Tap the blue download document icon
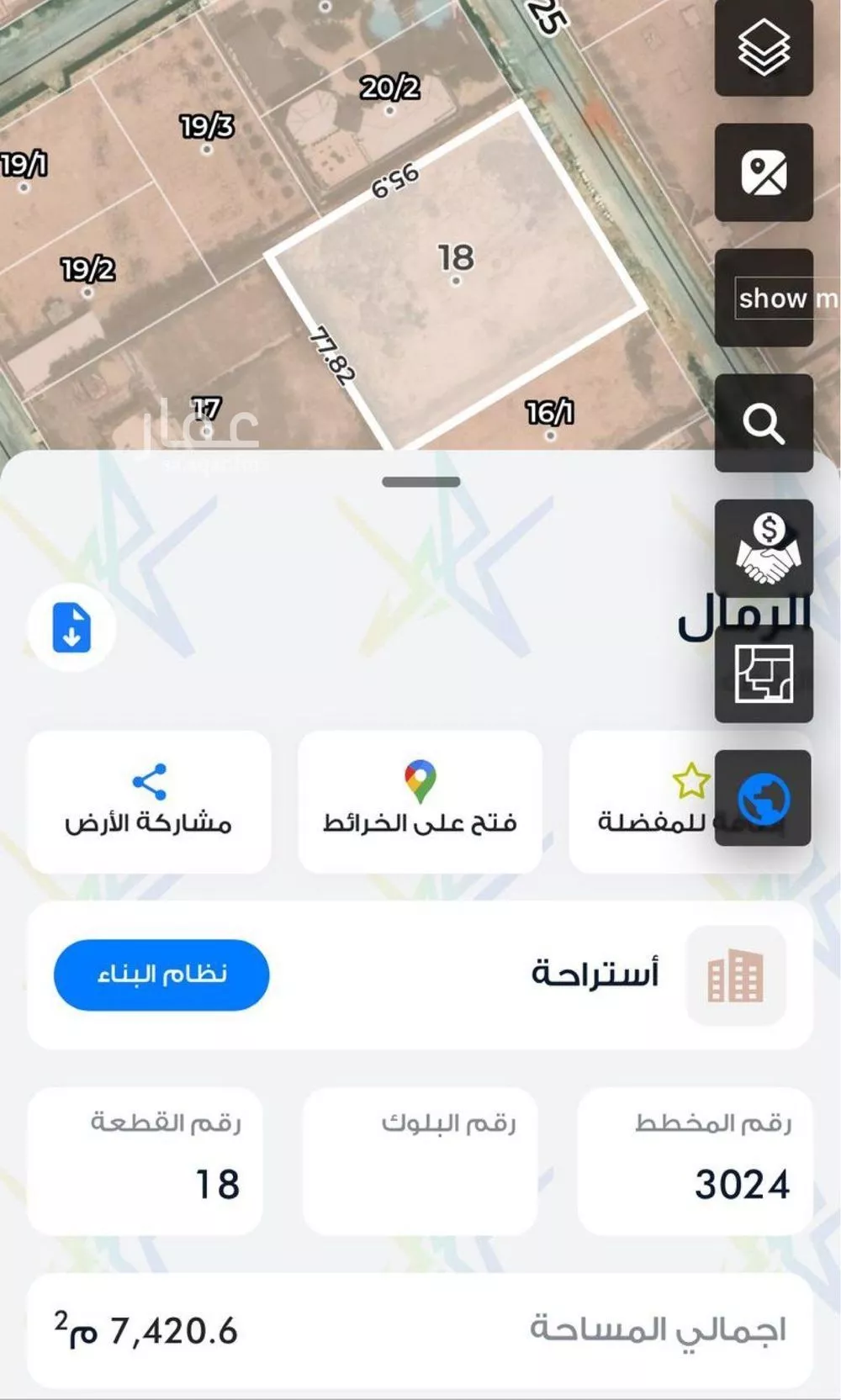841x1400 pixels. click(71, 627)
